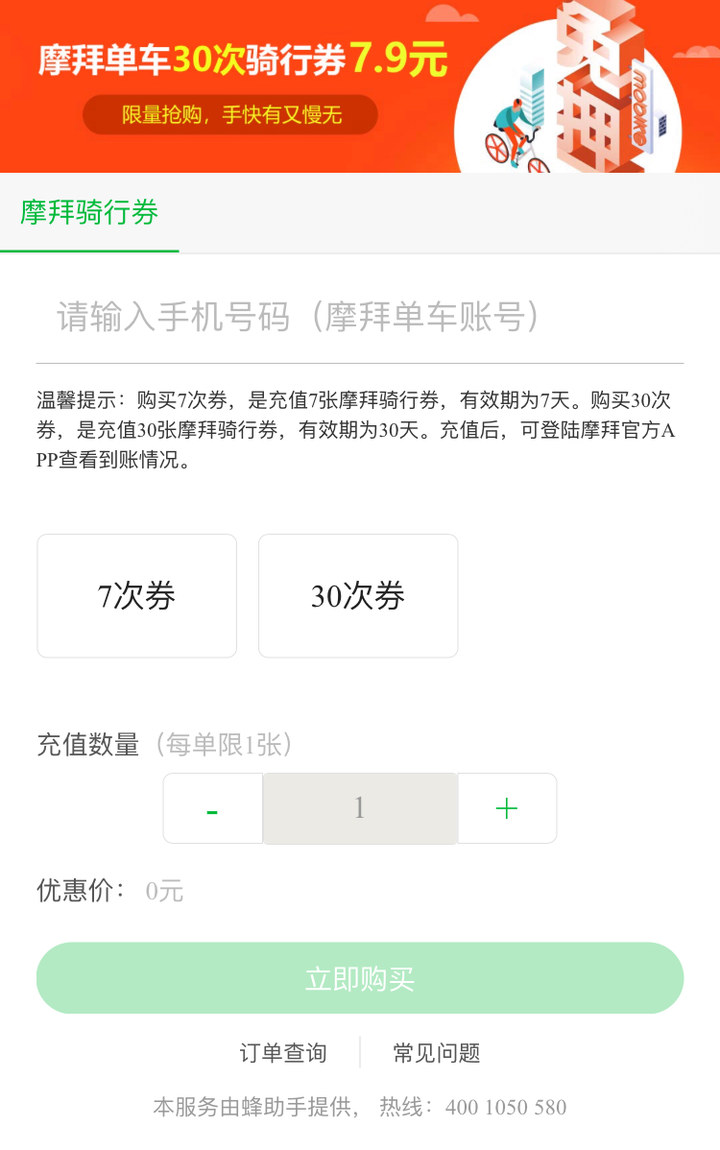Choose the 30次券 option
This screenshot has height=1150, width=720.
tap(358, 596)
